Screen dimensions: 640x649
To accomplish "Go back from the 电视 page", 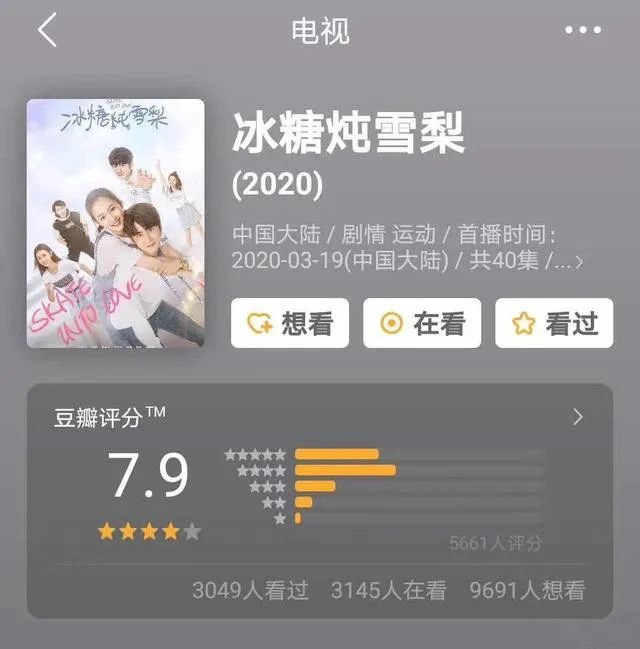I will [47, 30].
